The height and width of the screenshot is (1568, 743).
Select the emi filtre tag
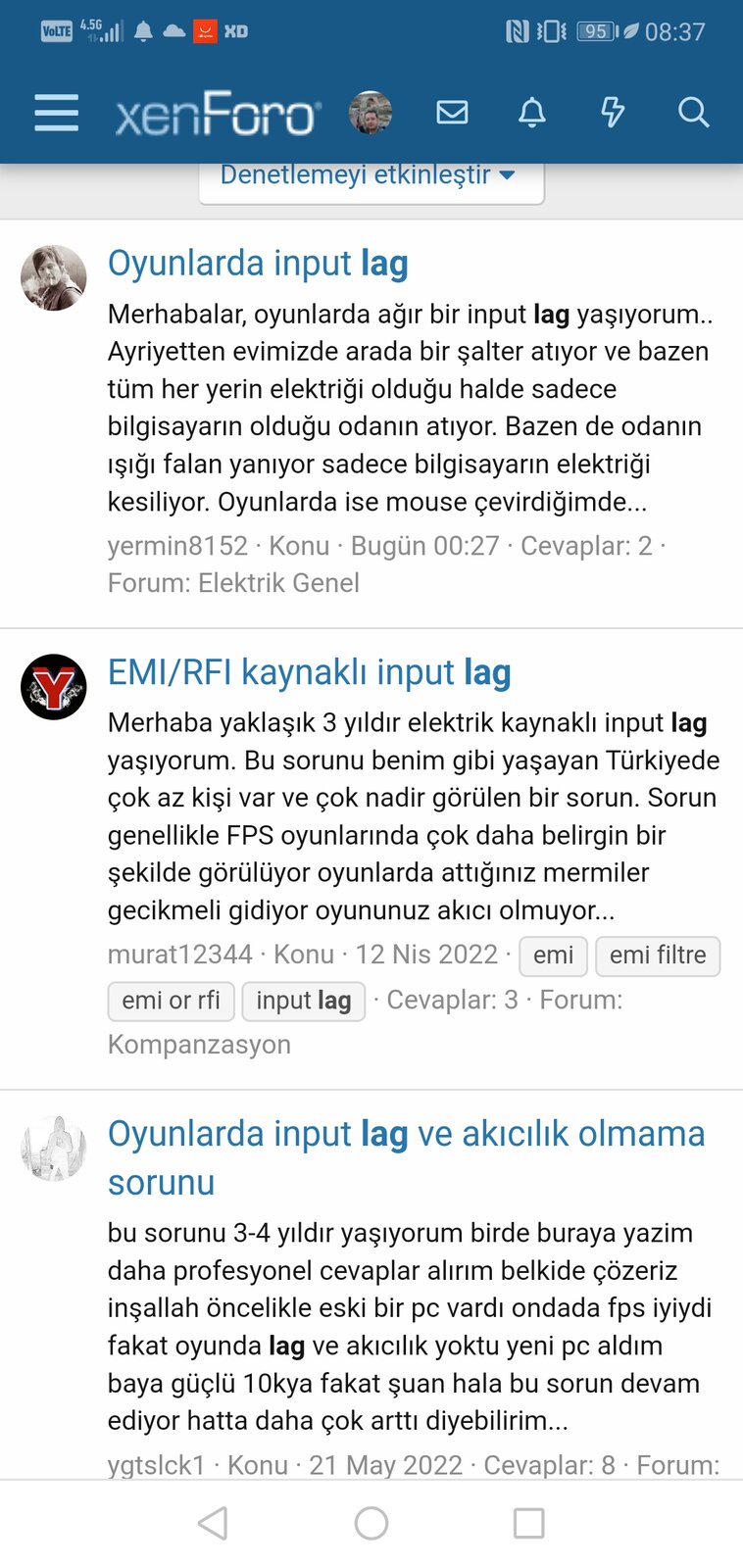[658, 955]
